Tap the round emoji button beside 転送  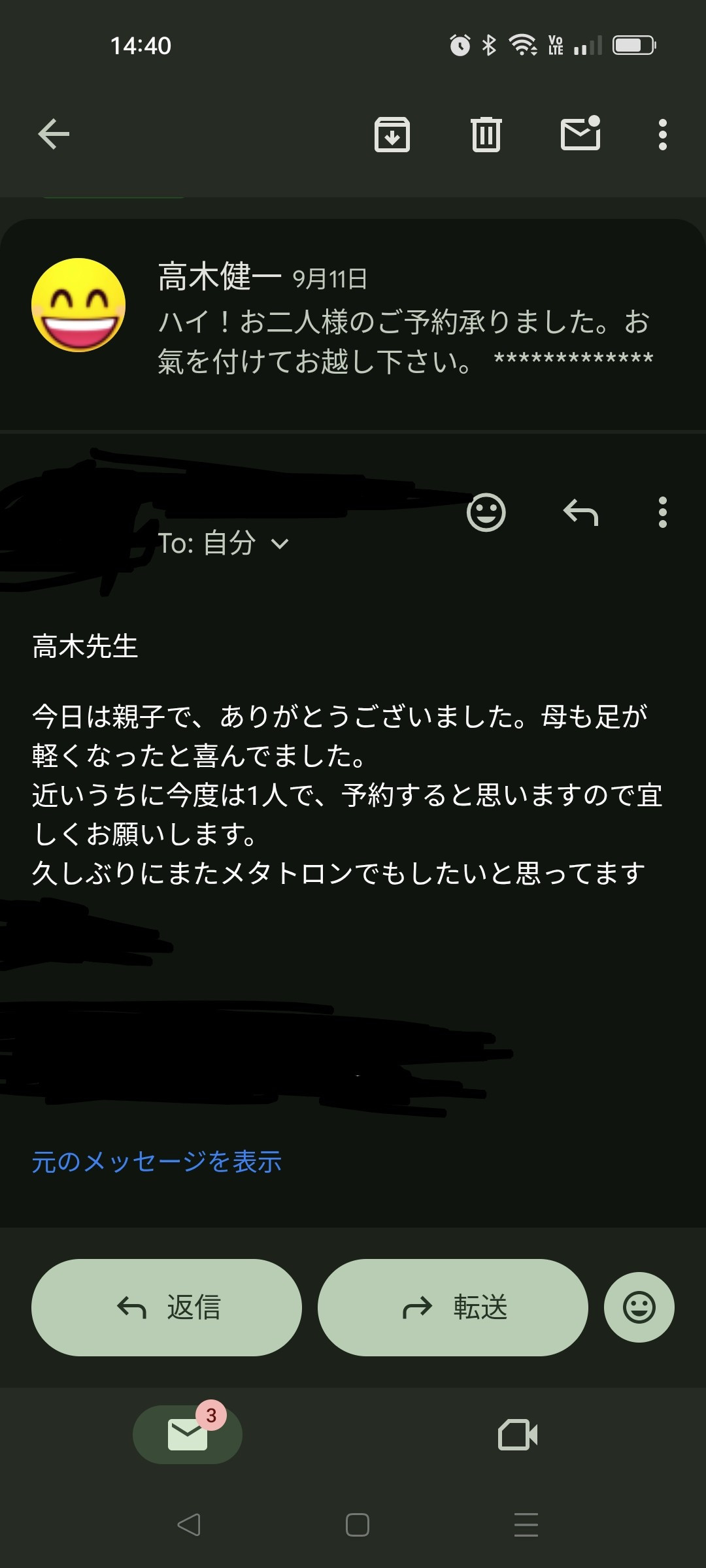click(x=639, y=1307)
